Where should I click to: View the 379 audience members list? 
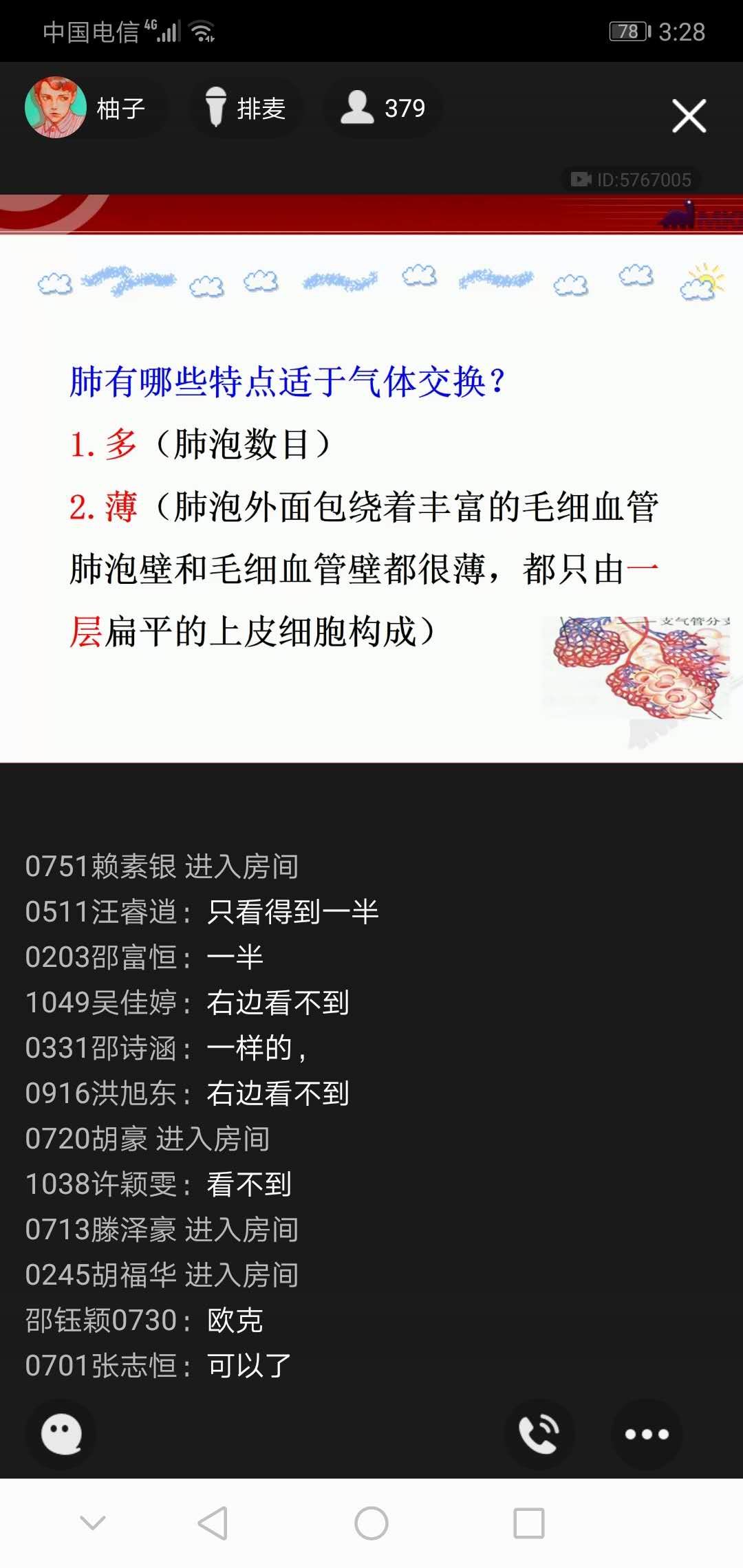[x=383, y=108]
